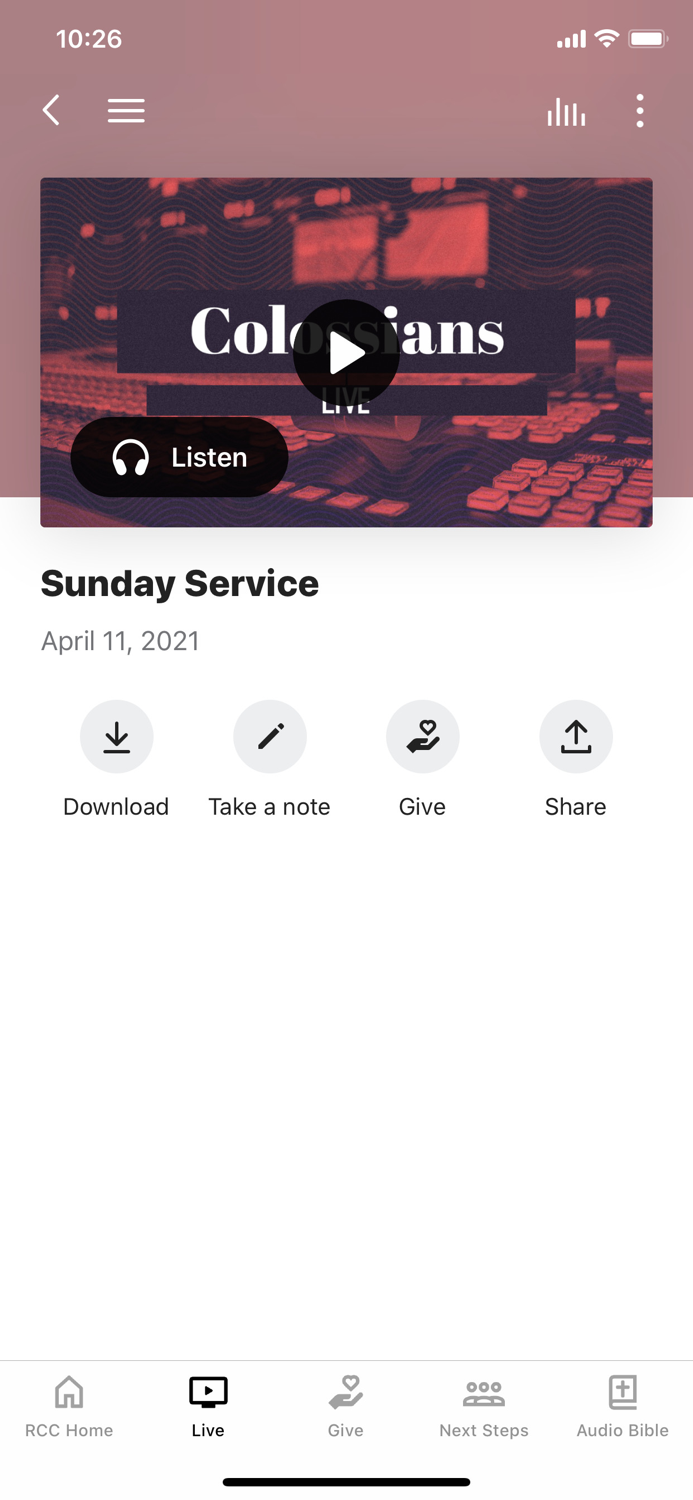Viewport: 693px width, 1500px height.
Task: Open the overflow menu
Action: click(640, 110)
